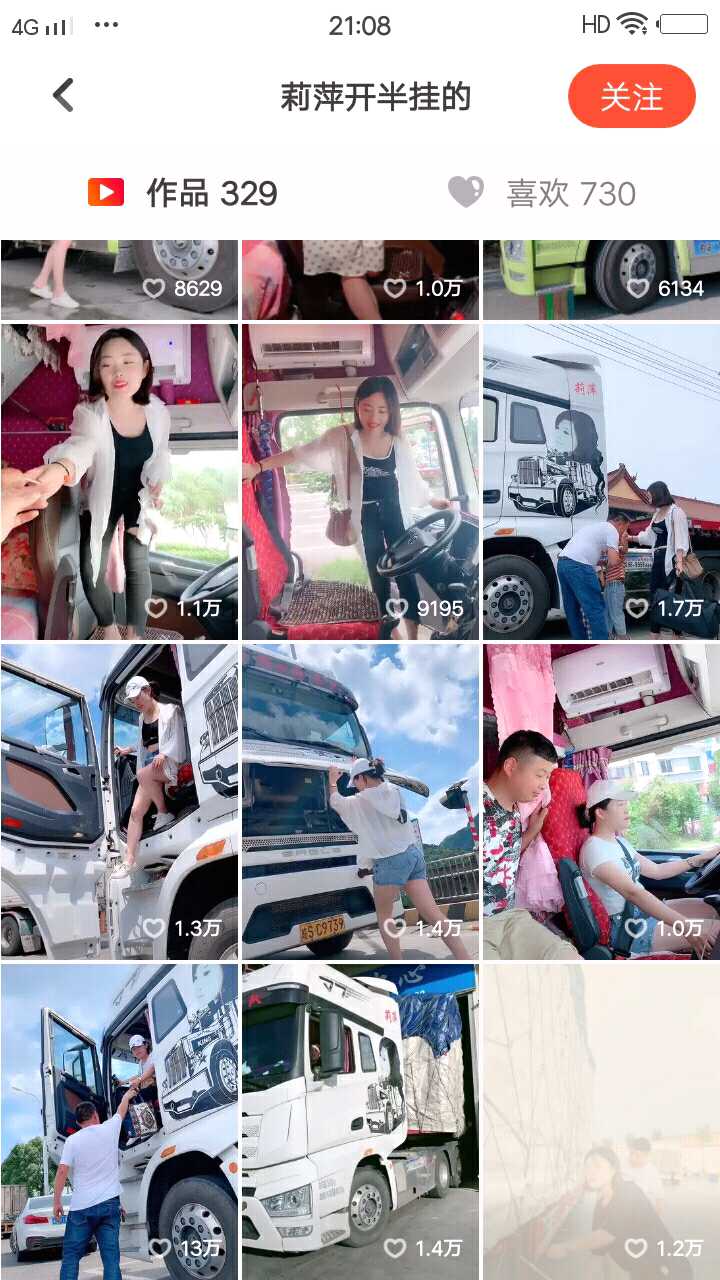The height and width of the screenshot is (1280, 720).
Task: Play video with 1.1万 likes
Action: [x=119, y=481]
